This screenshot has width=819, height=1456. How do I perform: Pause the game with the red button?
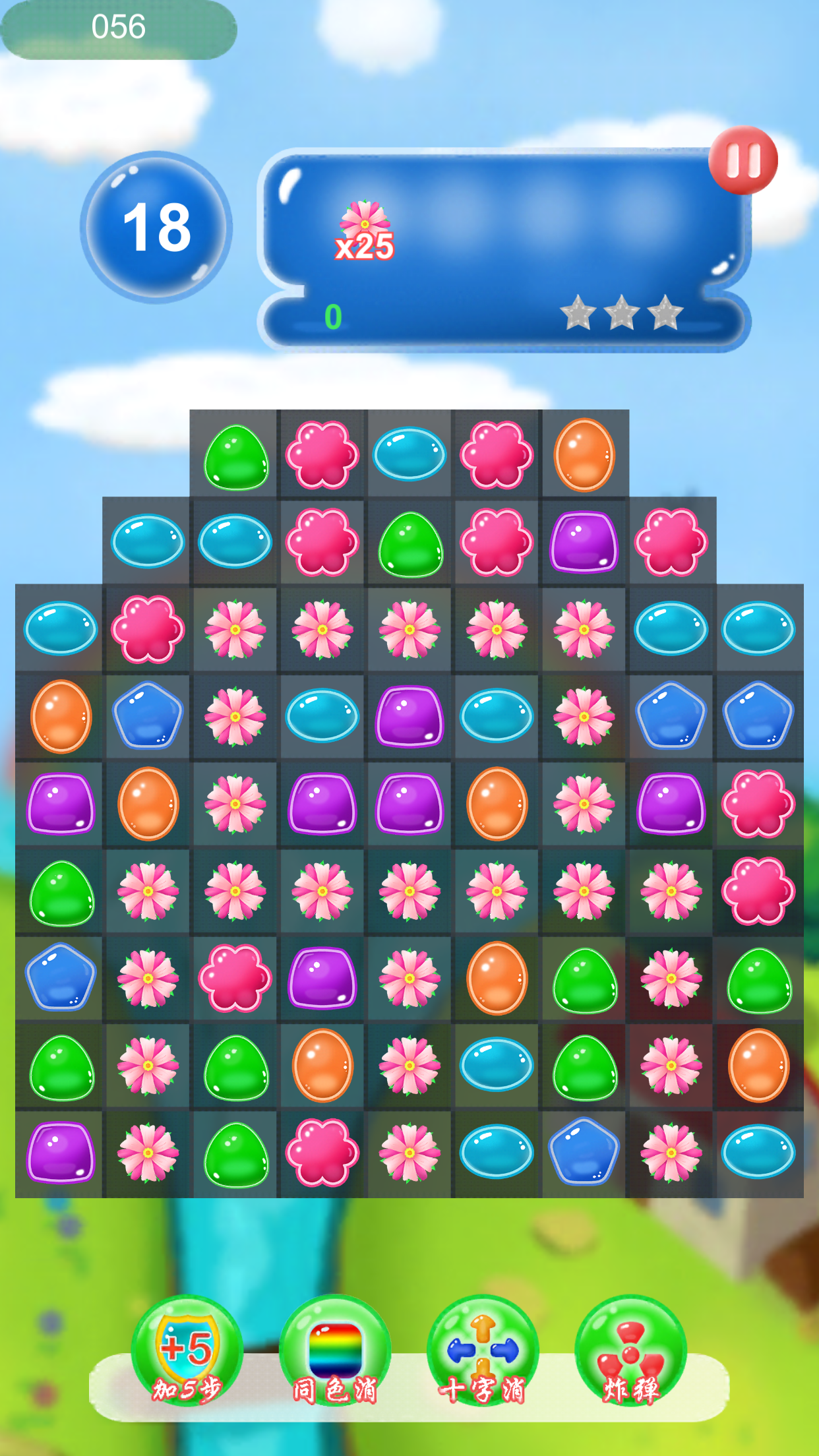pos(743,160)
